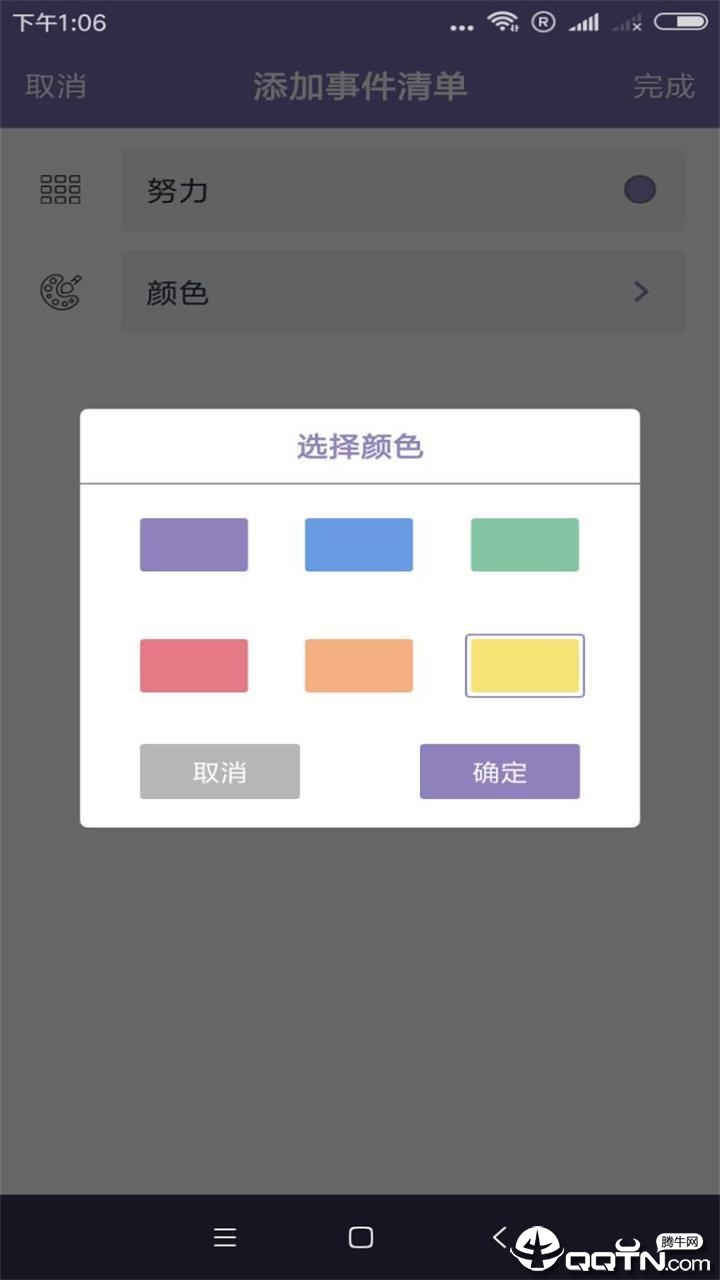Tap the home button in the navigation bar
The width and height of the screenshot is (720, 1280).
(x=360, y=1237)
